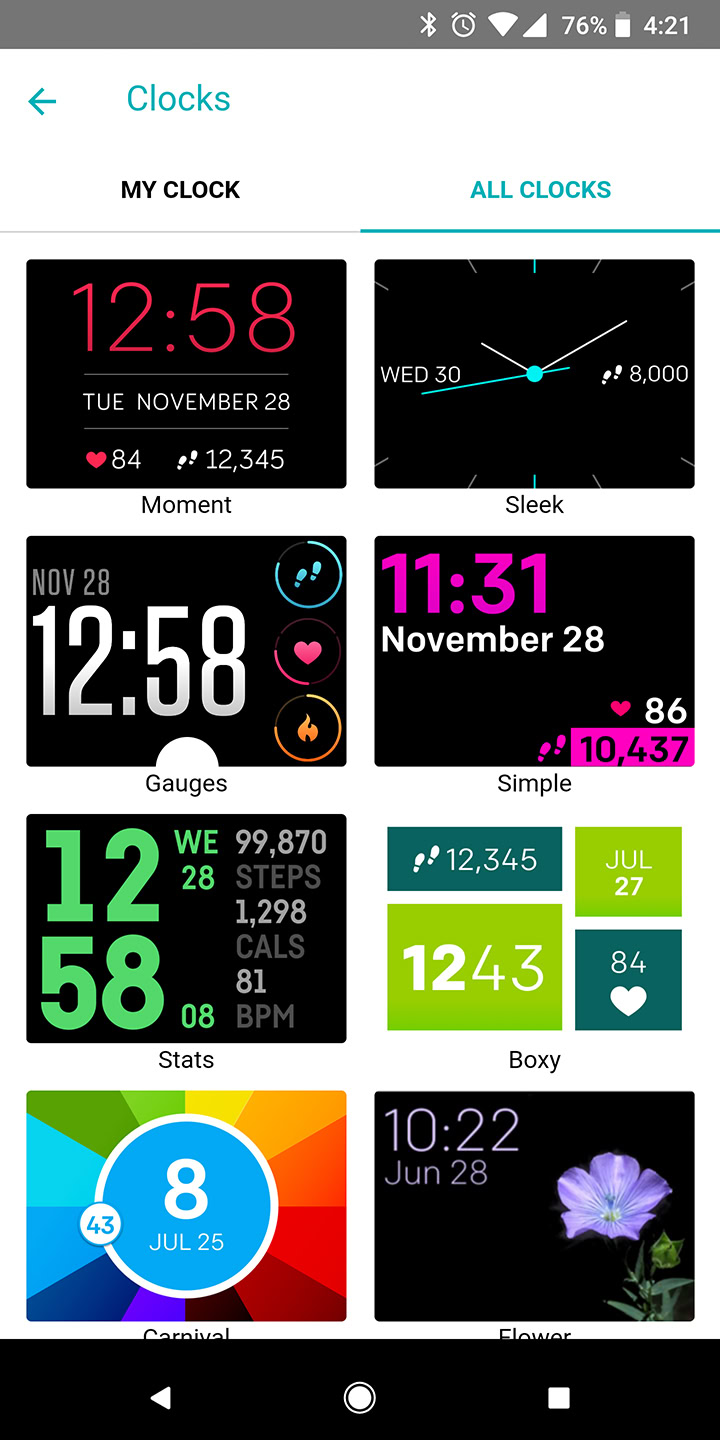The image size is (720, 1440).
Task: Select the Simple clock face
Action: pos(534,651)
